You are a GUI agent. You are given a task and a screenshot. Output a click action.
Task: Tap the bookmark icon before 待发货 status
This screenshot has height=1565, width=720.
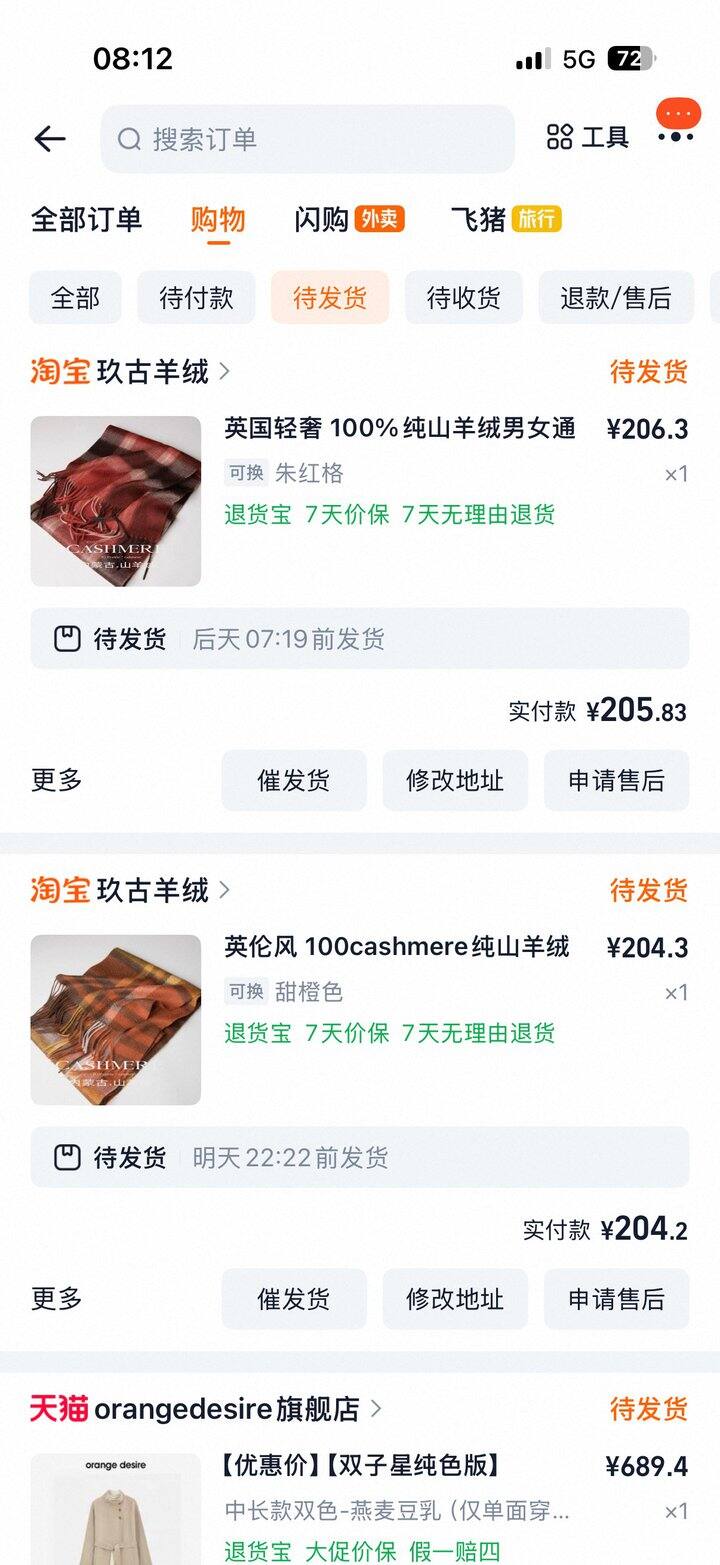pyautogui.click(x=66, y=639)
